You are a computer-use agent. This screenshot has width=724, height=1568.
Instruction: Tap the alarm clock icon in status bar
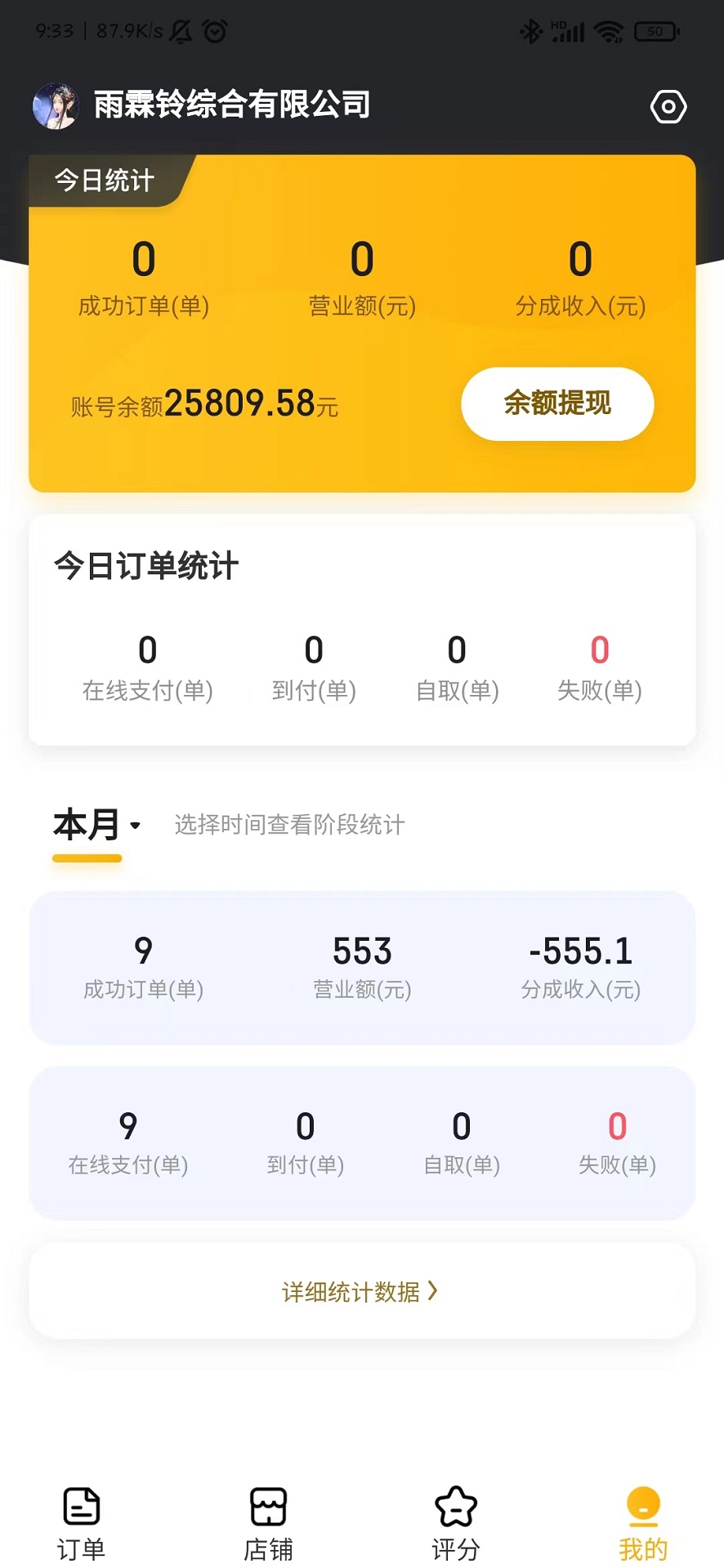click(x=214, y=31)
